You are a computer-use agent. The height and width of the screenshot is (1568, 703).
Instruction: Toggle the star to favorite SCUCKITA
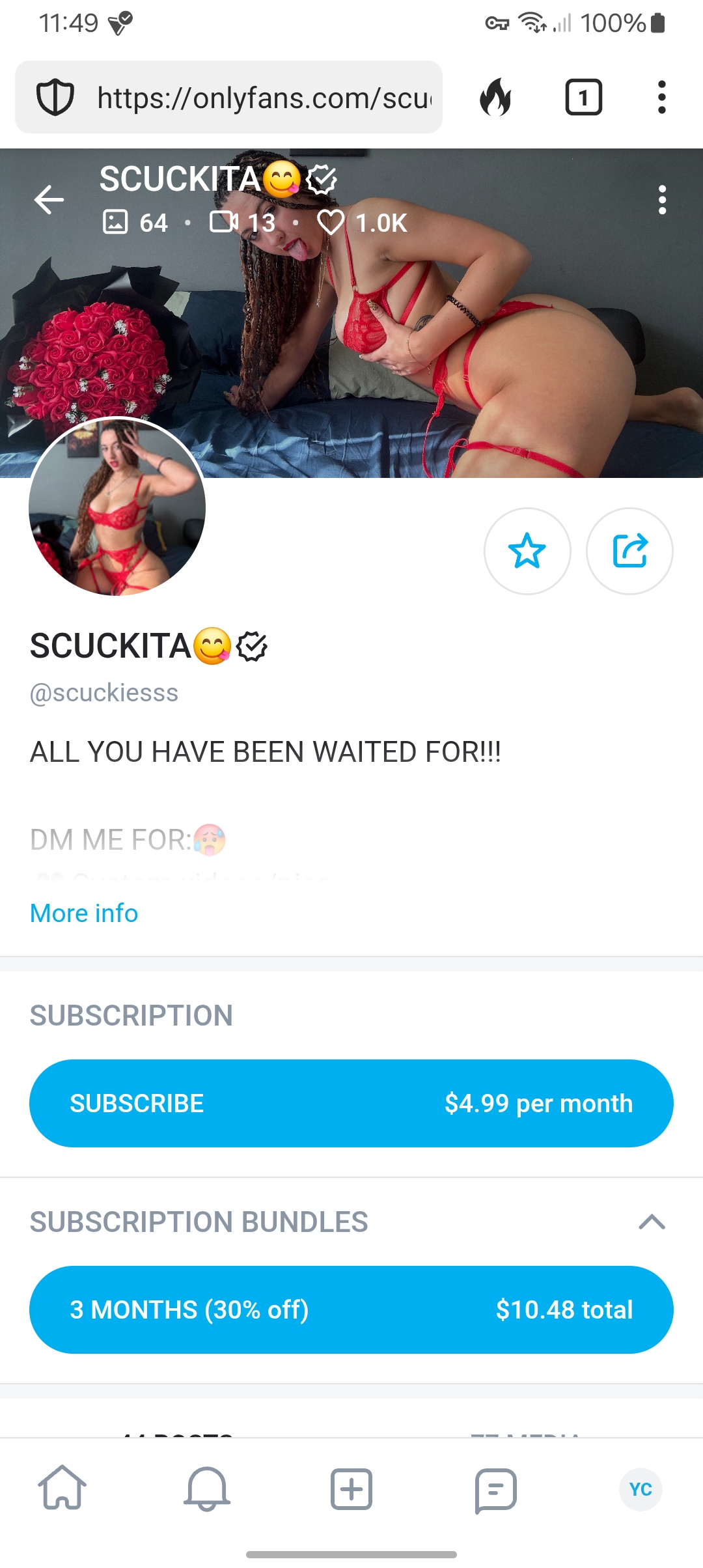[x=528, y=551]
